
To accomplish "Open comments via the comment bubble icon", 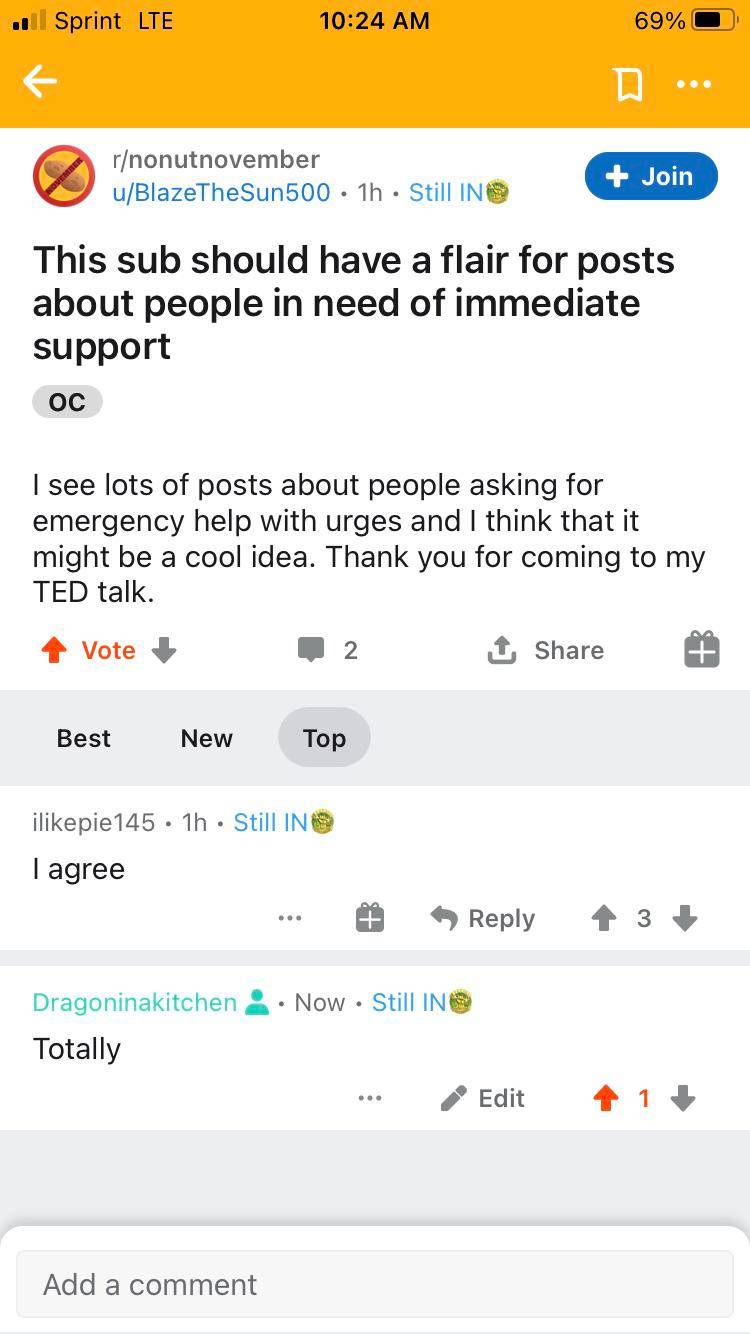I will pyautogui.click(x=313, y=650).
